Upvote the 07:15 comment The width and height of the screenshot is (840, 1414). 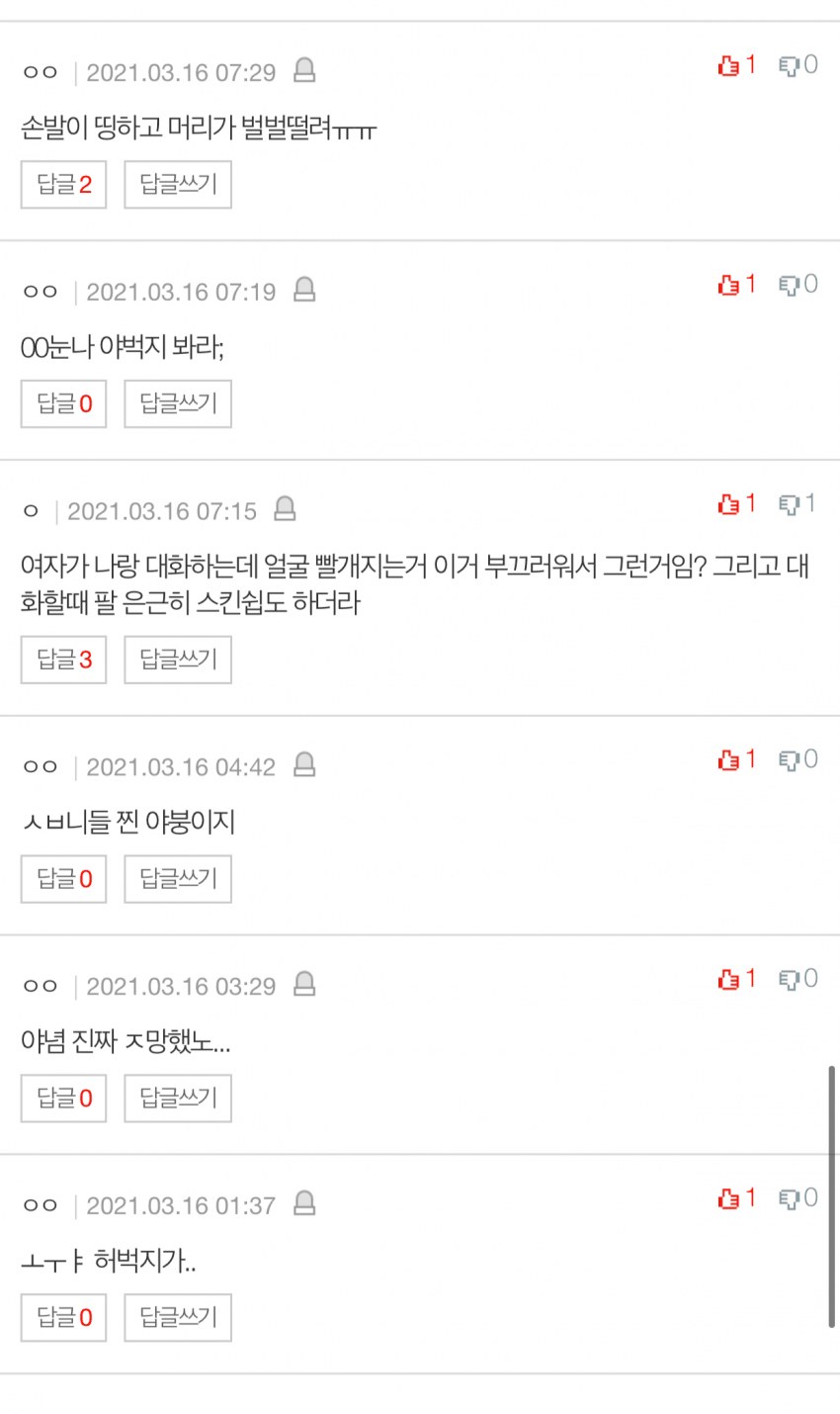pos(737,505)
